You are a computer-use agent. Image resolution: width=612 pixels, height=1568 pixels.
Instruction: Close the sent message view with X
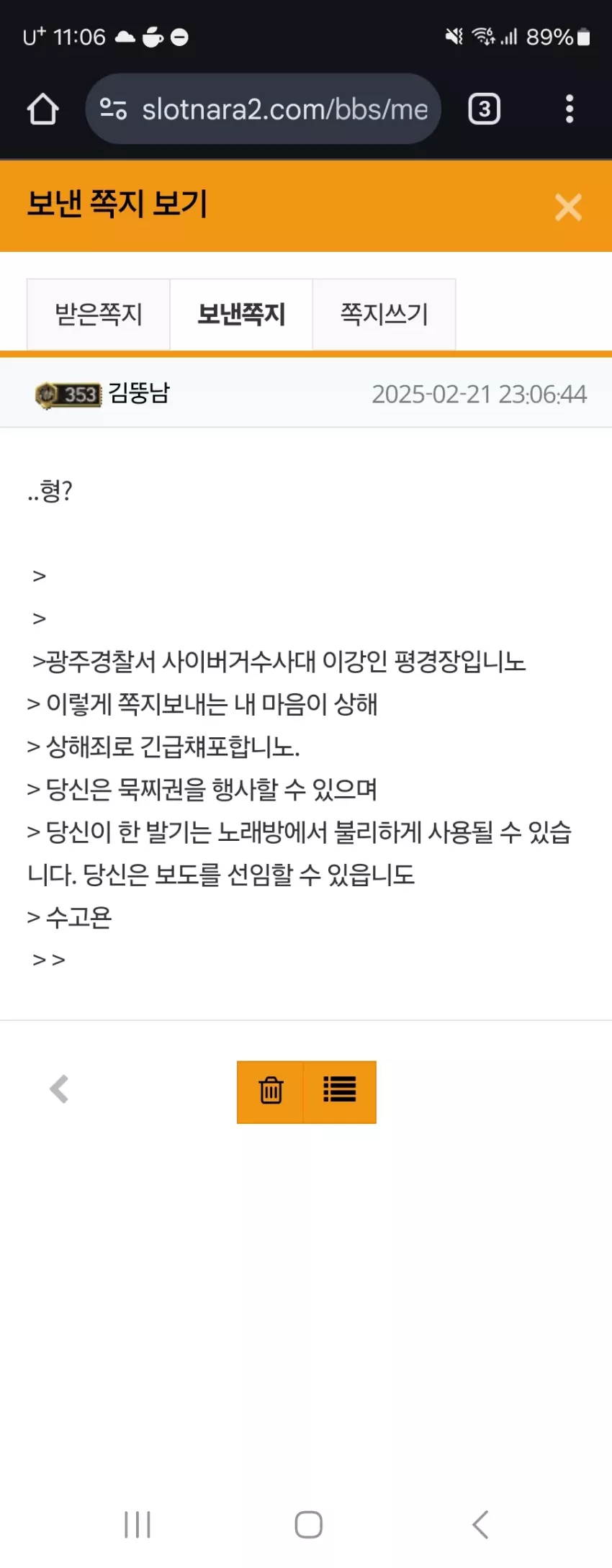[568, 207]
